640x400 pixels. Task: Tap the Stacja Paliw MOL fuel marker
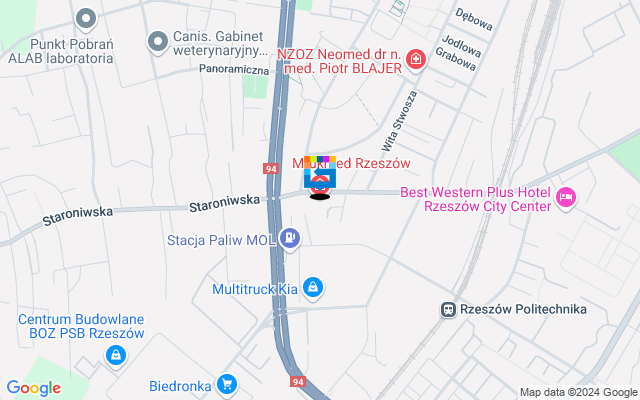click(x=289, y=239)
